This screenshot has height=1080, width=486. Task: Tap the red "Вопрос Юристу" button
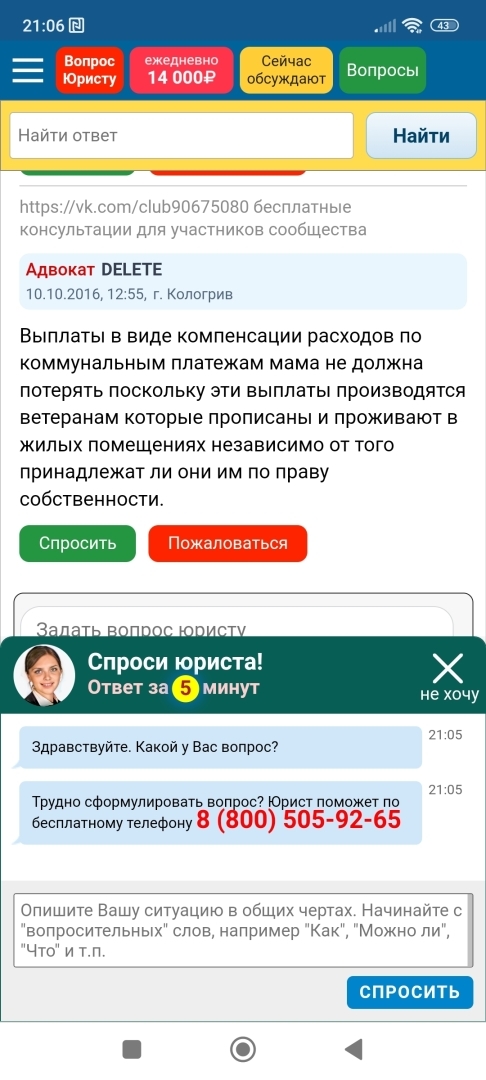click(89, 70)
